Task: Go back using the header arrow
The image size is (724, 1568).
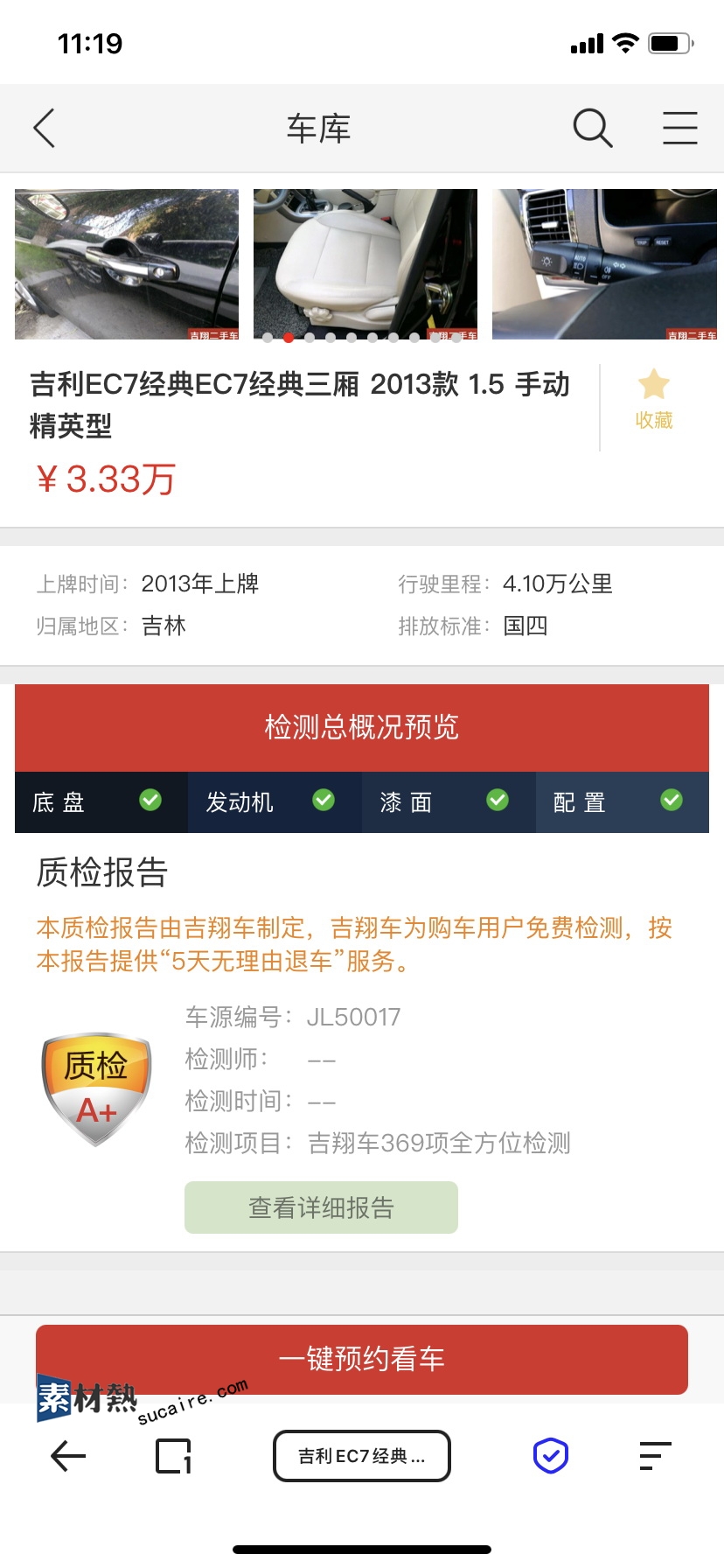Action: 45,129
